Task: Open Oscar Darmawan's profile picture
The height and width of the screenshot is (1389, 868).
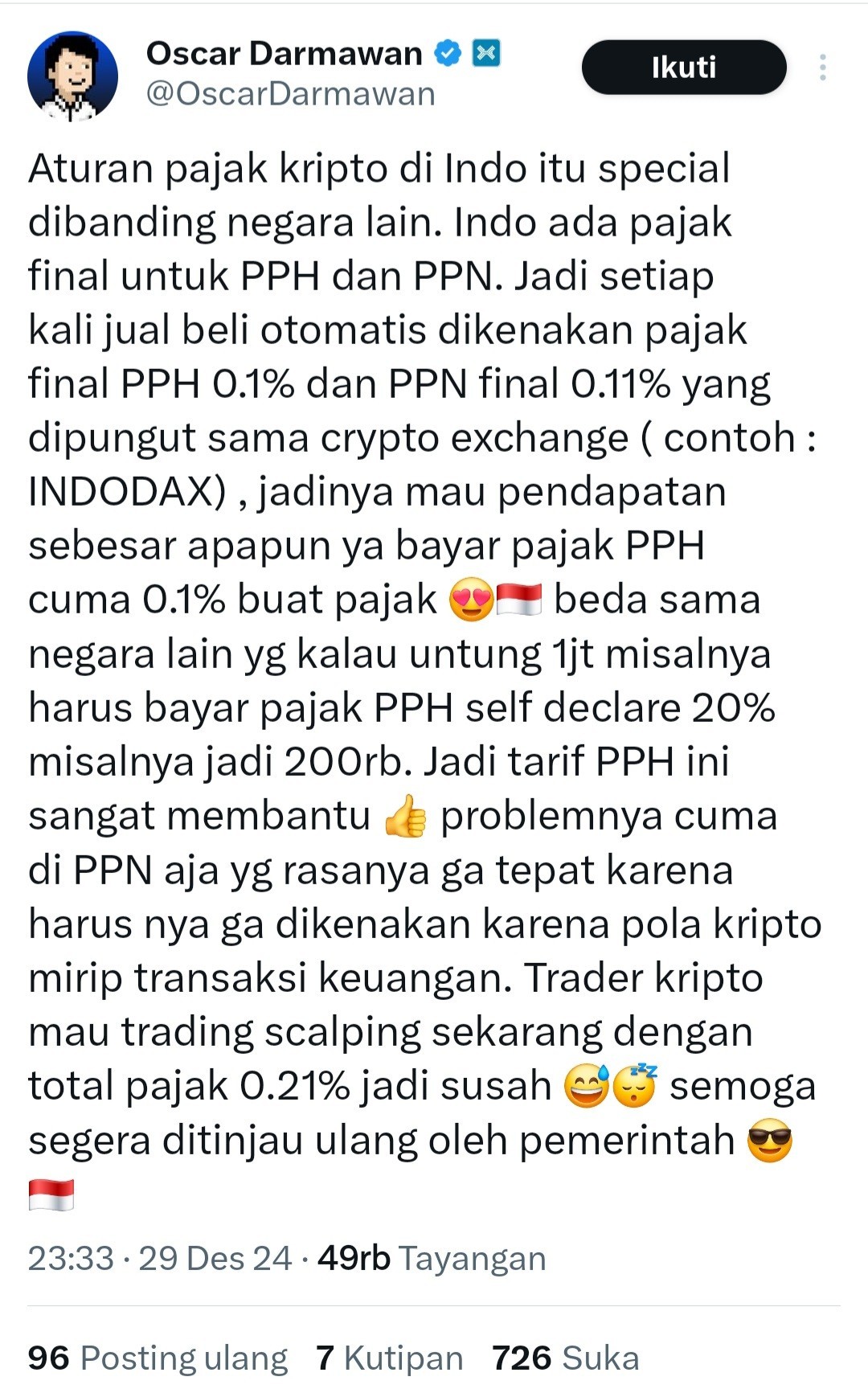Action: [x=72, y=76]
